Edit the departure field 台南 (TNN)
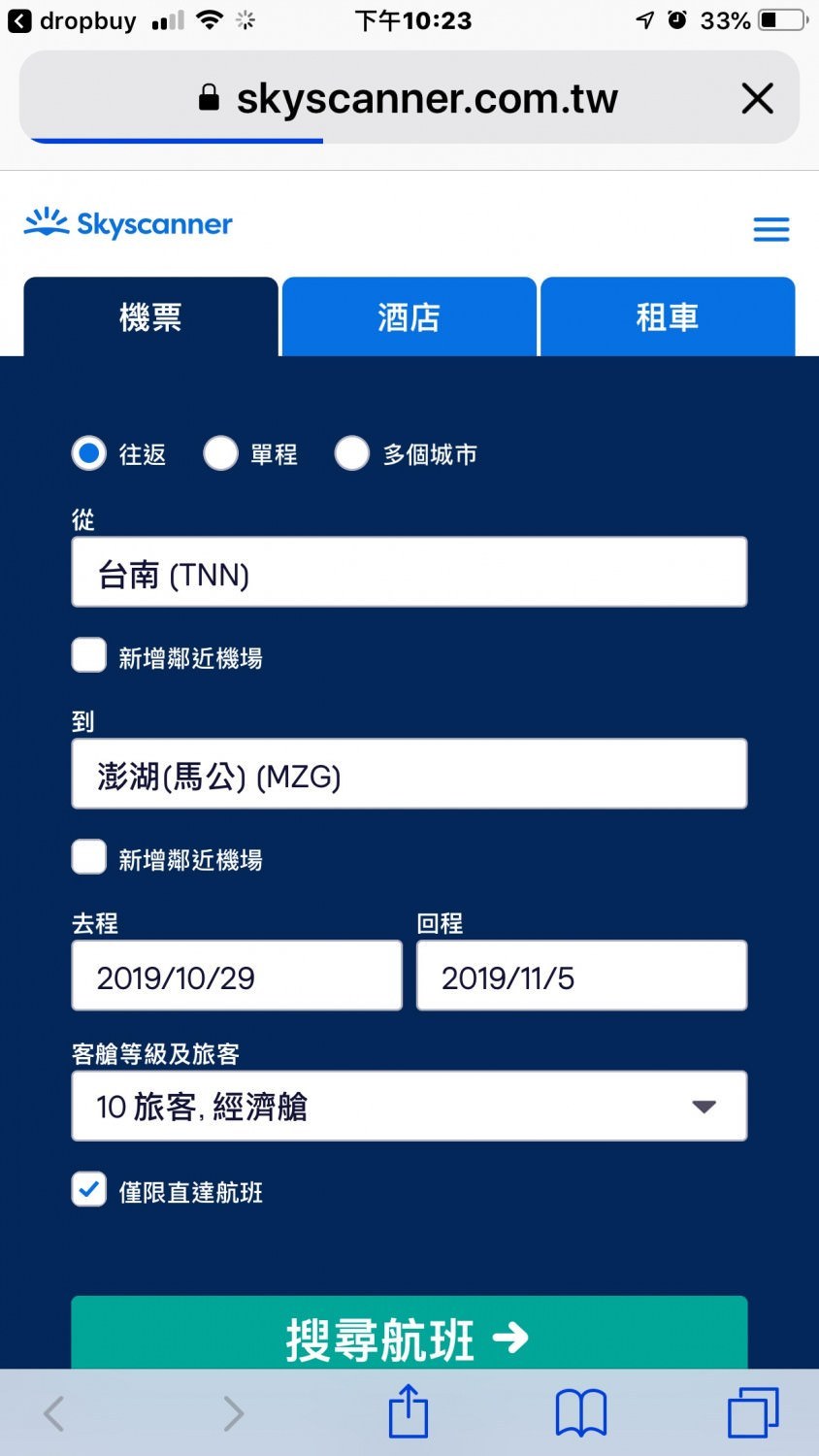This screenshot has width=819, height=1456. click(409, 573)
